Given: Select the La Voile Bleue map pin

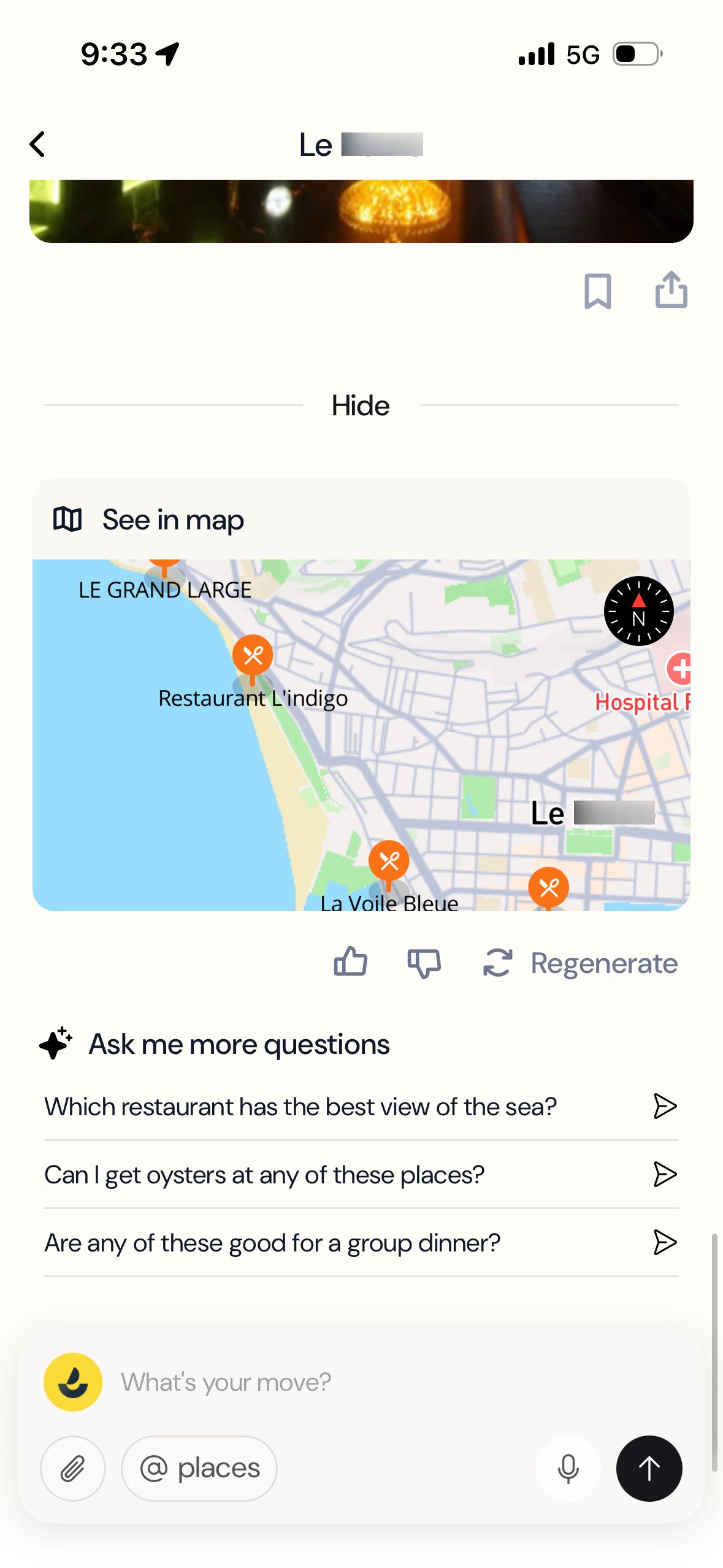Looking at the screenshot, I should [x=389, y=861].
